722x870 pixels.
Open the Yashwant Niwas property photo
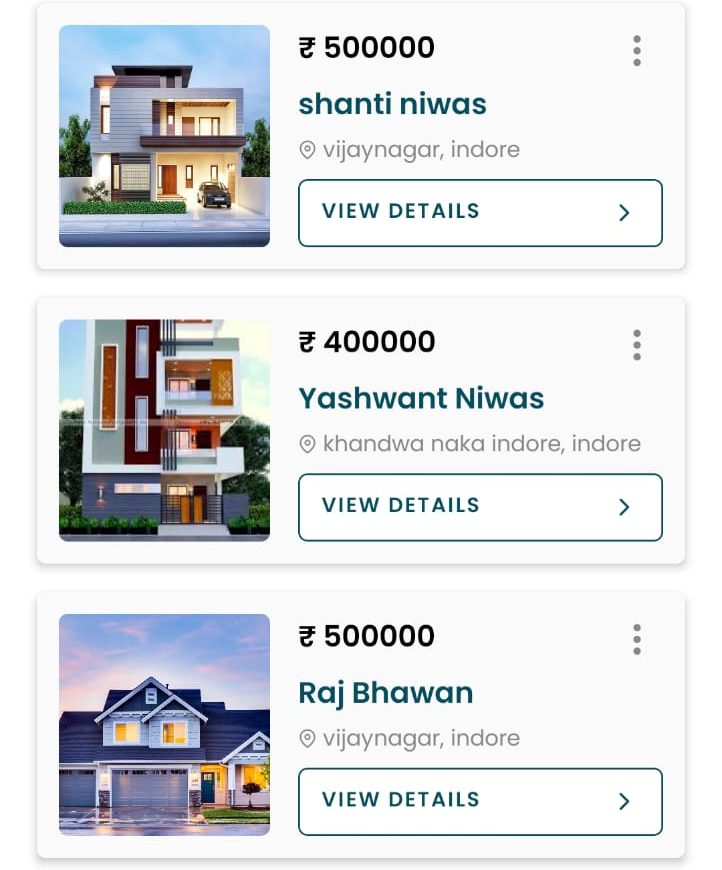(164, 430)
